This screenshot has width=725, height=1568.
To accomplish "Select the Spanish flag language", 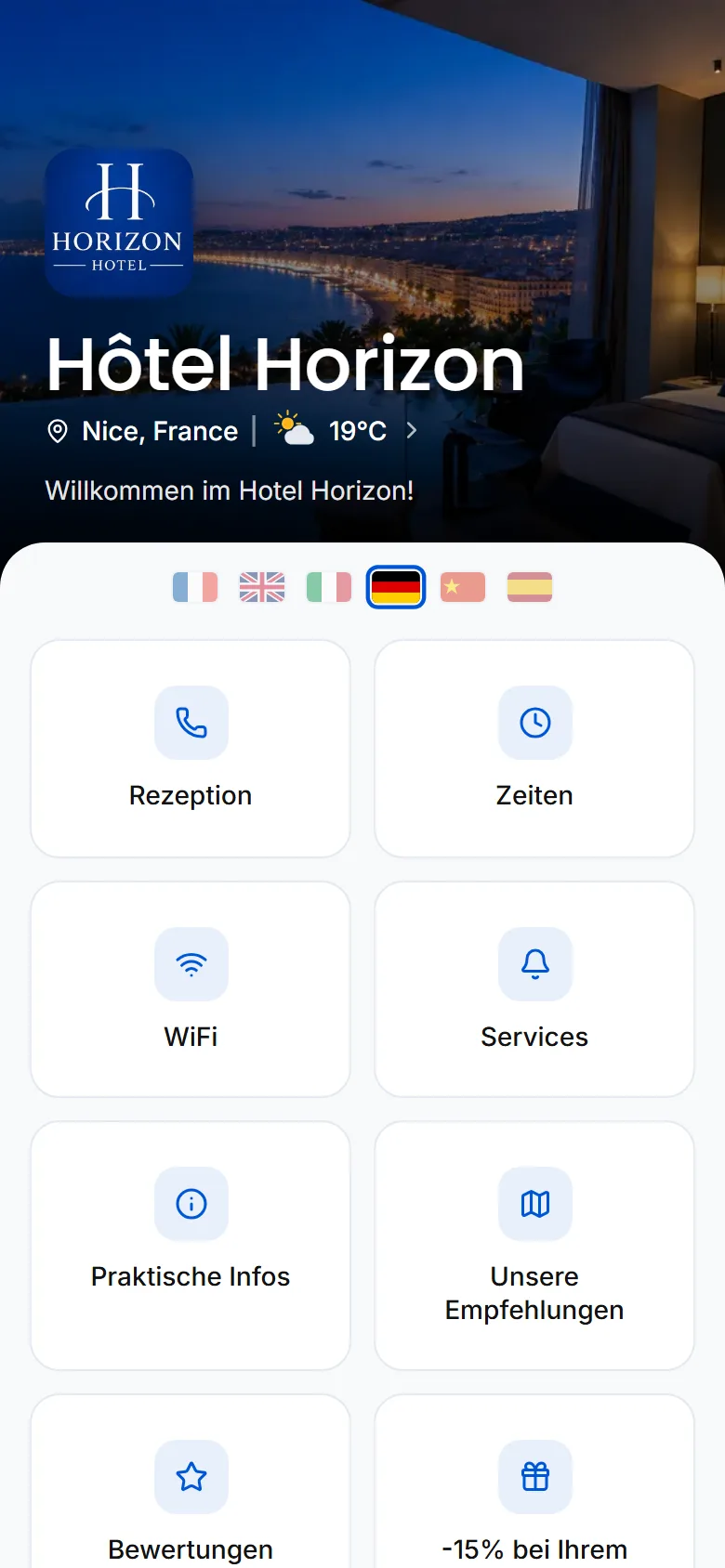I will 530,587.
